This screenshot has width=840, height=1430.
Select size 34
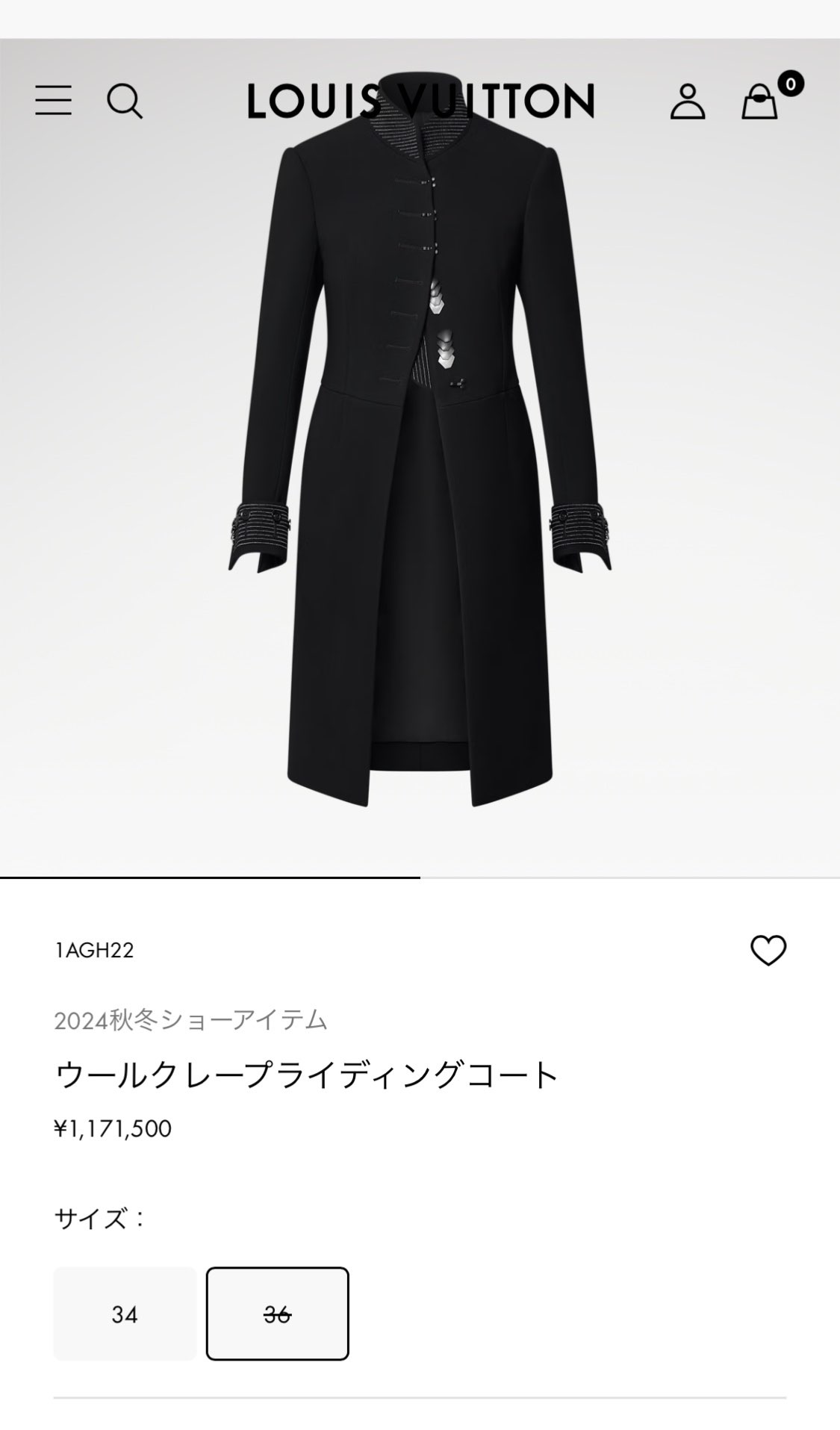point(125,1314)
